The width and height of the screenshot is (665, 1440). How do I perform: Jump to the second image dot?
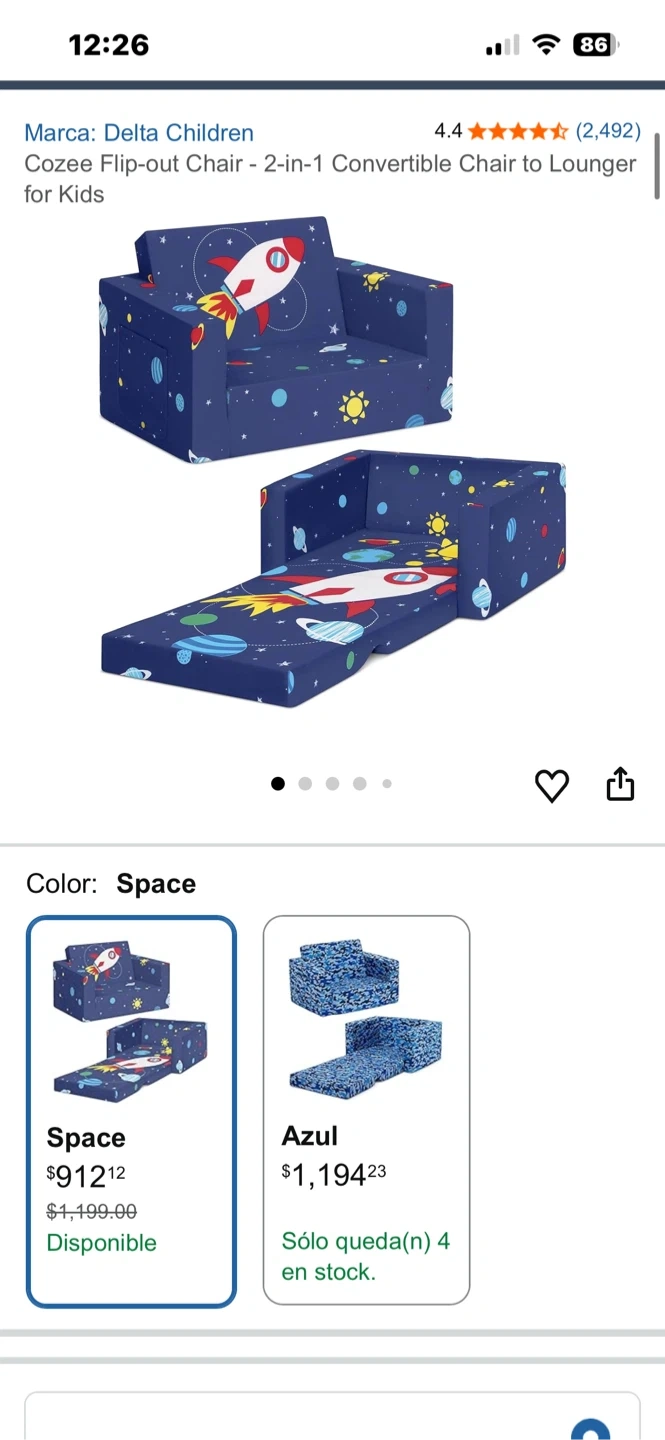(x=305, y=784)
